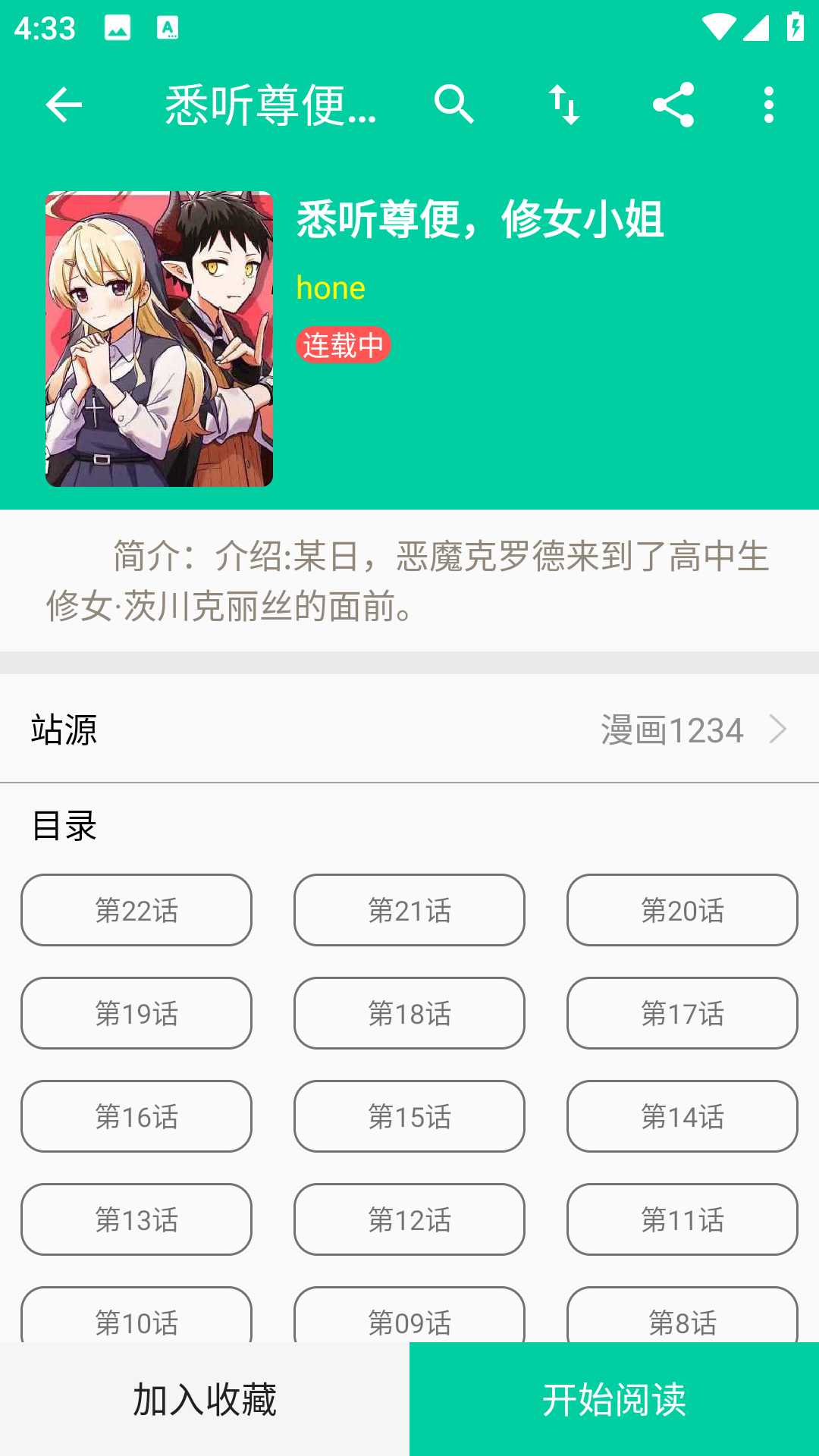
Task: Add this manga to favorites (加入收藏)
Action: [205, 1399]
